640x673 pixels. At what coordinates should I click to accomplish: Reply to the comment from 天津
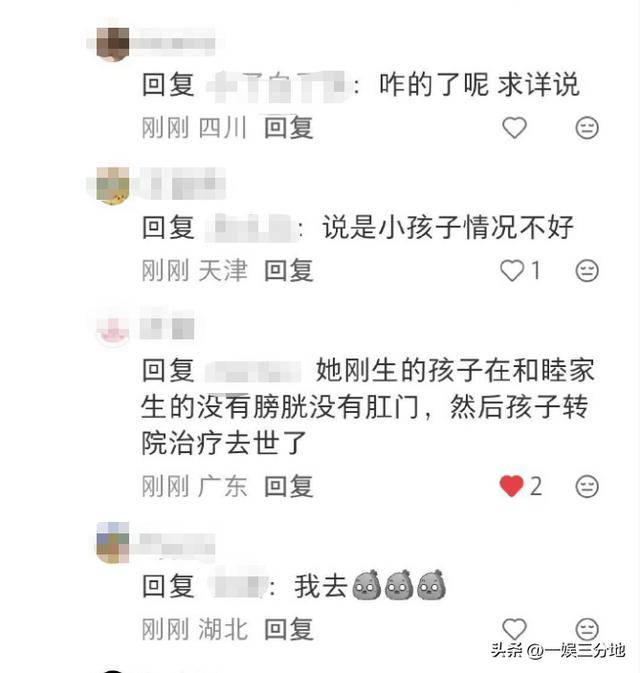click(x=289, y=270)
